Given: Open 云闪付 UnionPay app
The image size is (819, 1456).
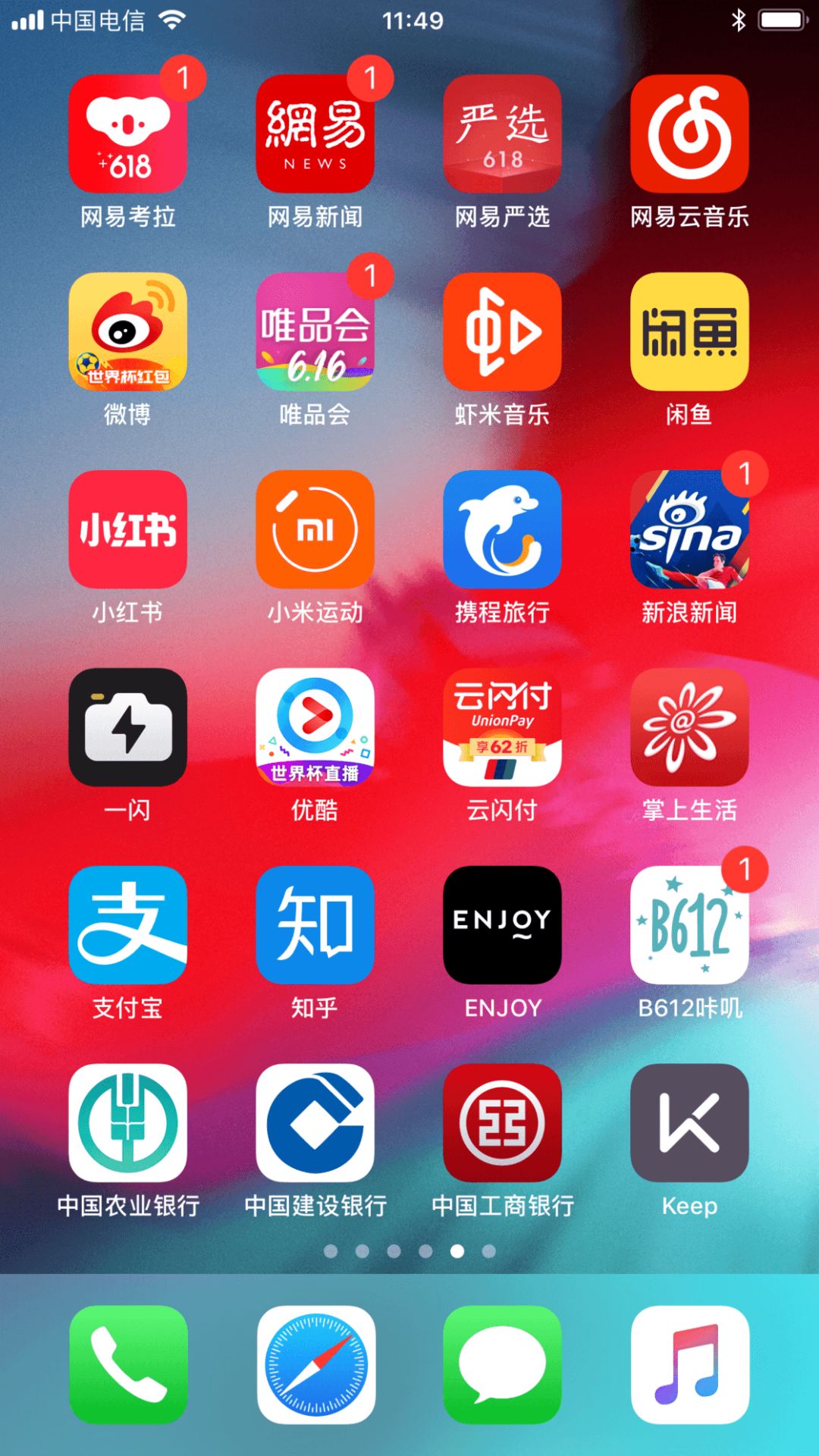Looking at the screenshot, I should coord(502,727).
